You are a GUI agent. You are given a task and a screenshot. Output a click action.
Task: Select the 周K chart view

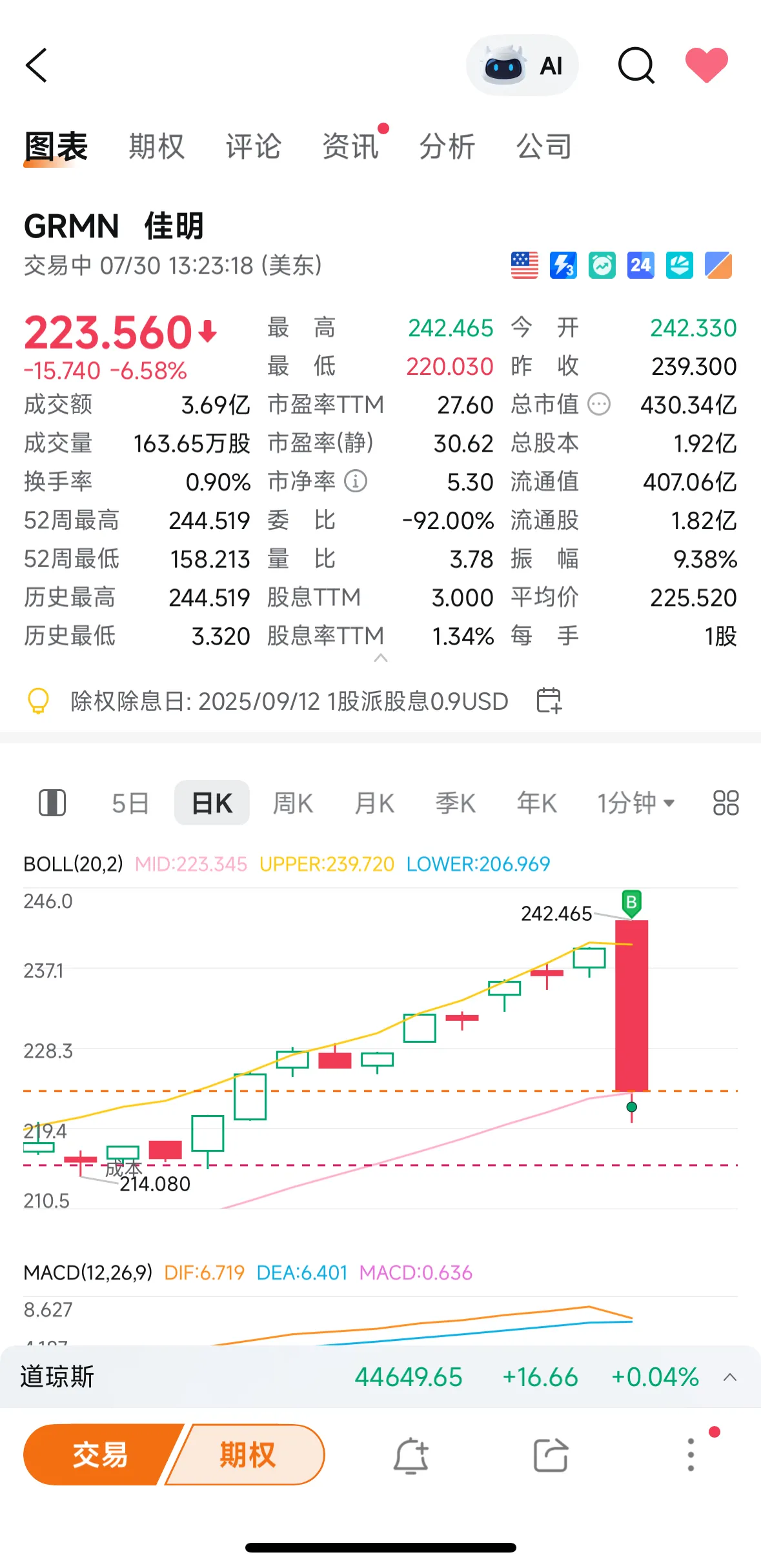click(x=292, y=802)
